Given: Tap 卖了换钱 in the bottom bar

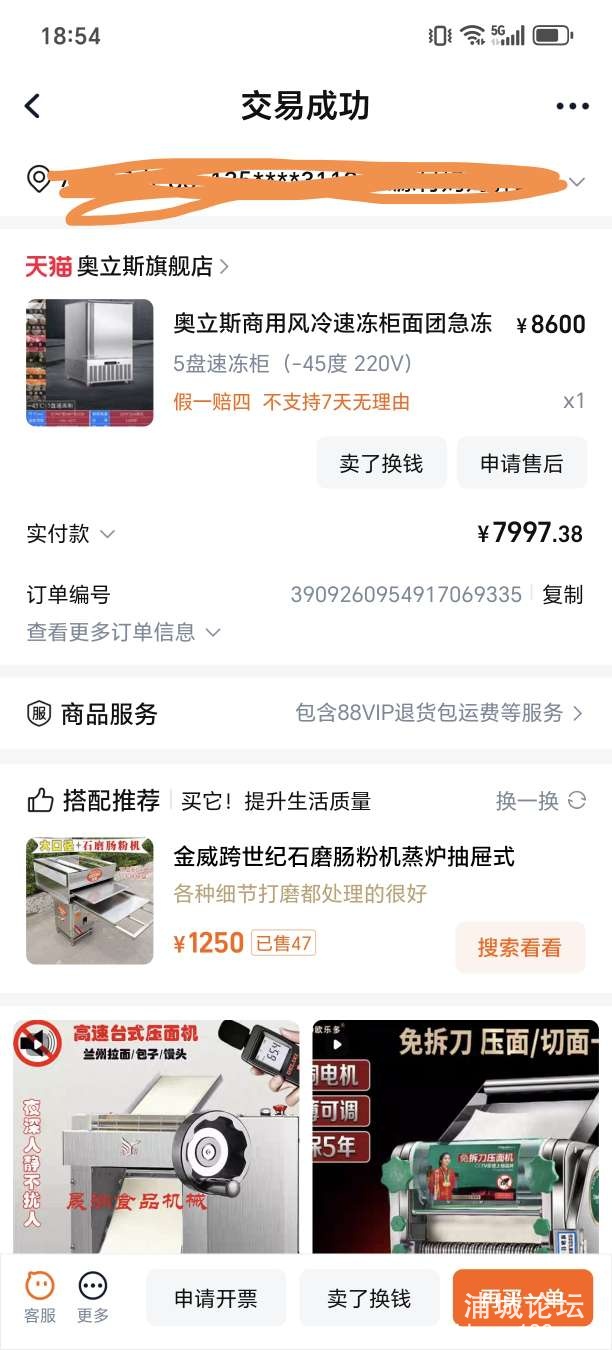Looking at the screenshot, I should pyautogui.click(x=369, y=1298).
